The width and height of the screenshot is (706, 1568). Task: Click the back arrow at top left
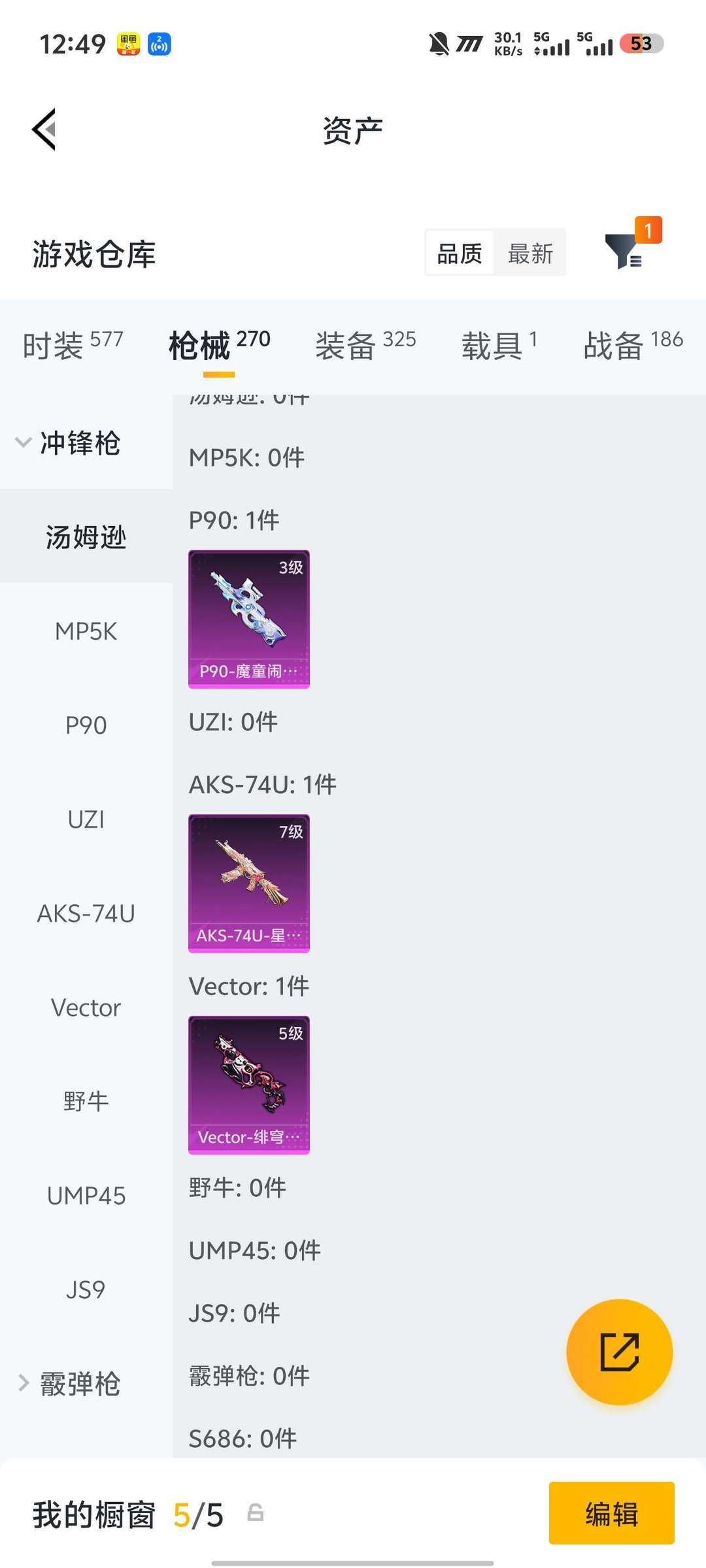pos(43,129)
